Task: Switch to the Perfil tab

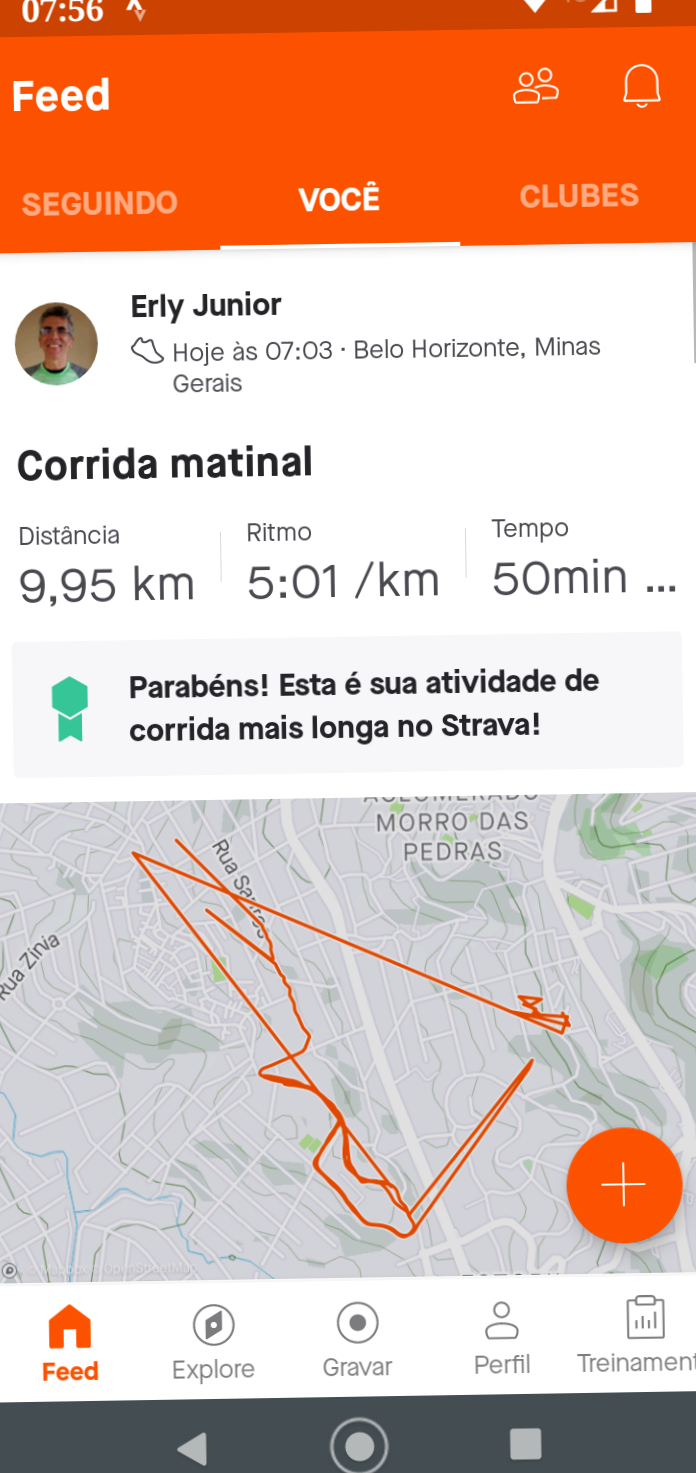Action: click(x=502, y=1339)
